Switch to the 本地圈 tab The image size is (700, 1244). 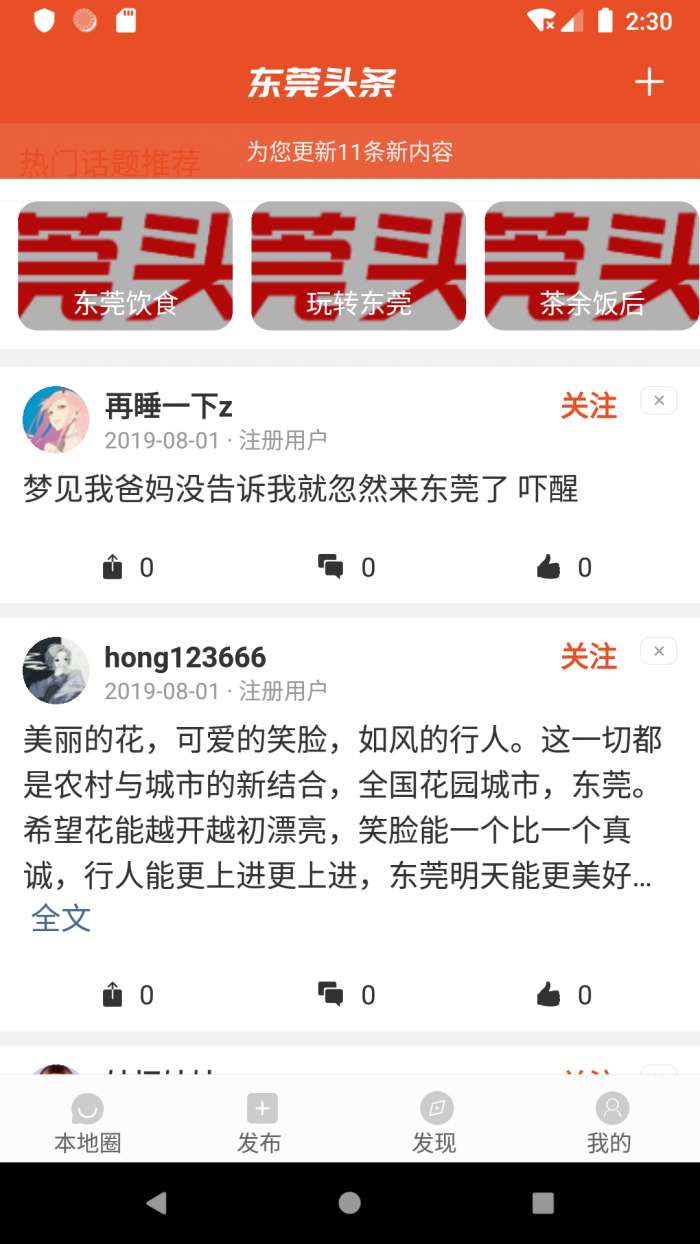87,1122
